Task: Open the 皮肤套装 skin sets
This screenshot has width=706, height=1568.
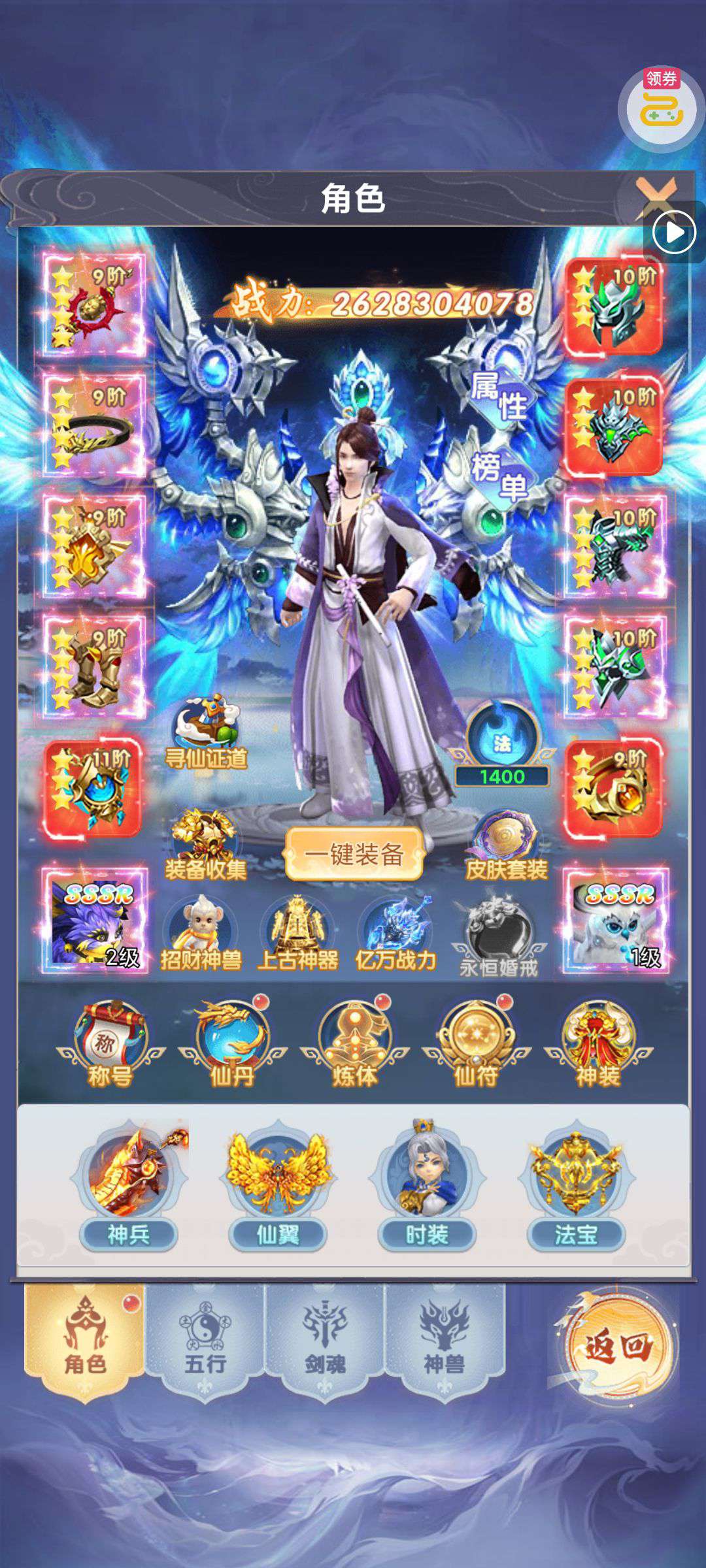Action: tap(506, 845)
